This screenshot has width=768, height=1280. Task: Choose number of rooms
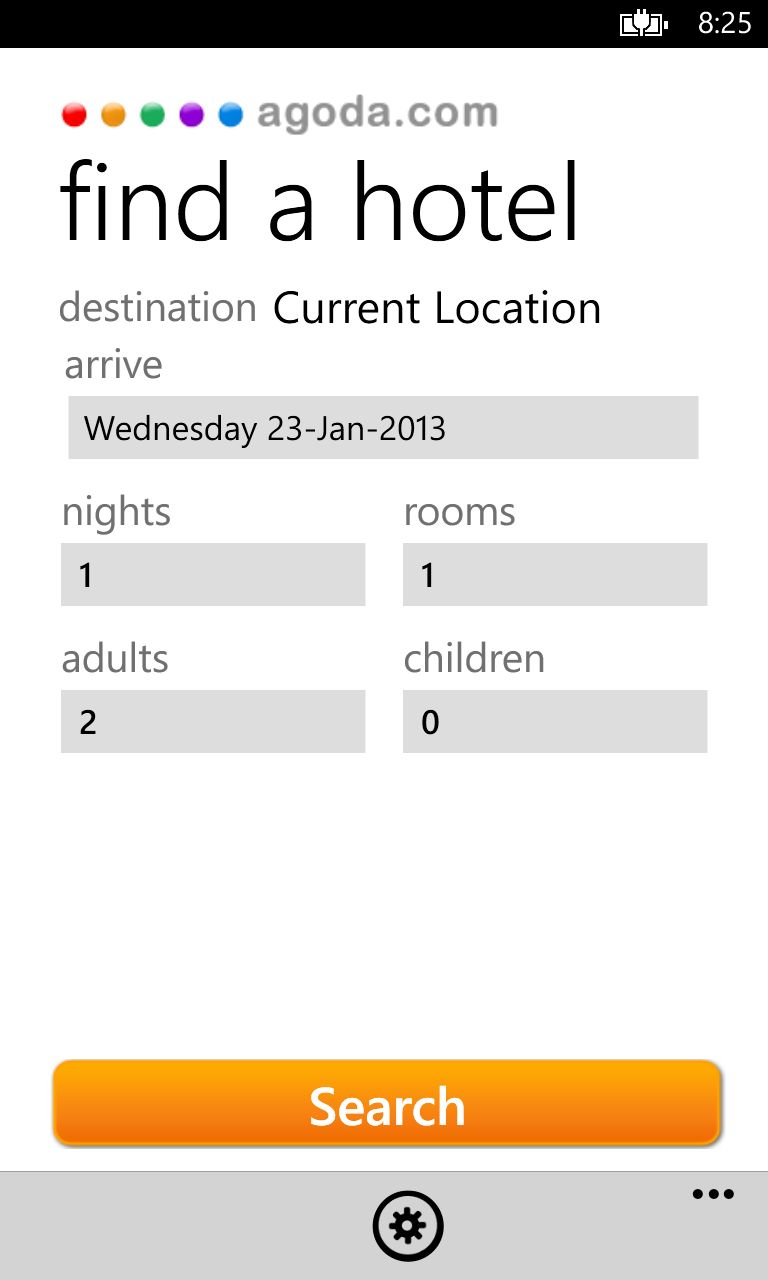click(x=555, y=575)
